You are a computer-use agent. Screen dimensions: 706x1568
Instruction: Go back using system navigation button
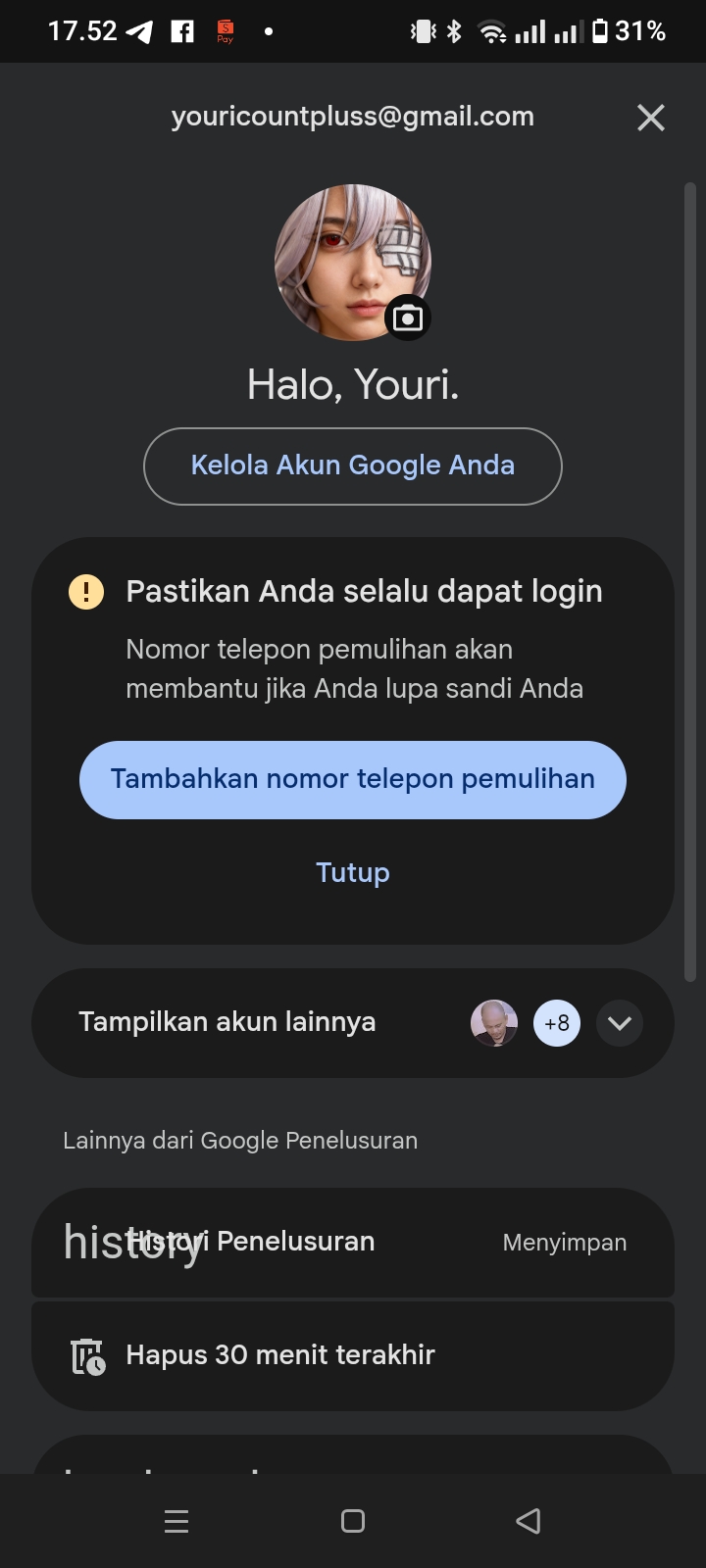pyautogui.click(x=528, y=1521)
